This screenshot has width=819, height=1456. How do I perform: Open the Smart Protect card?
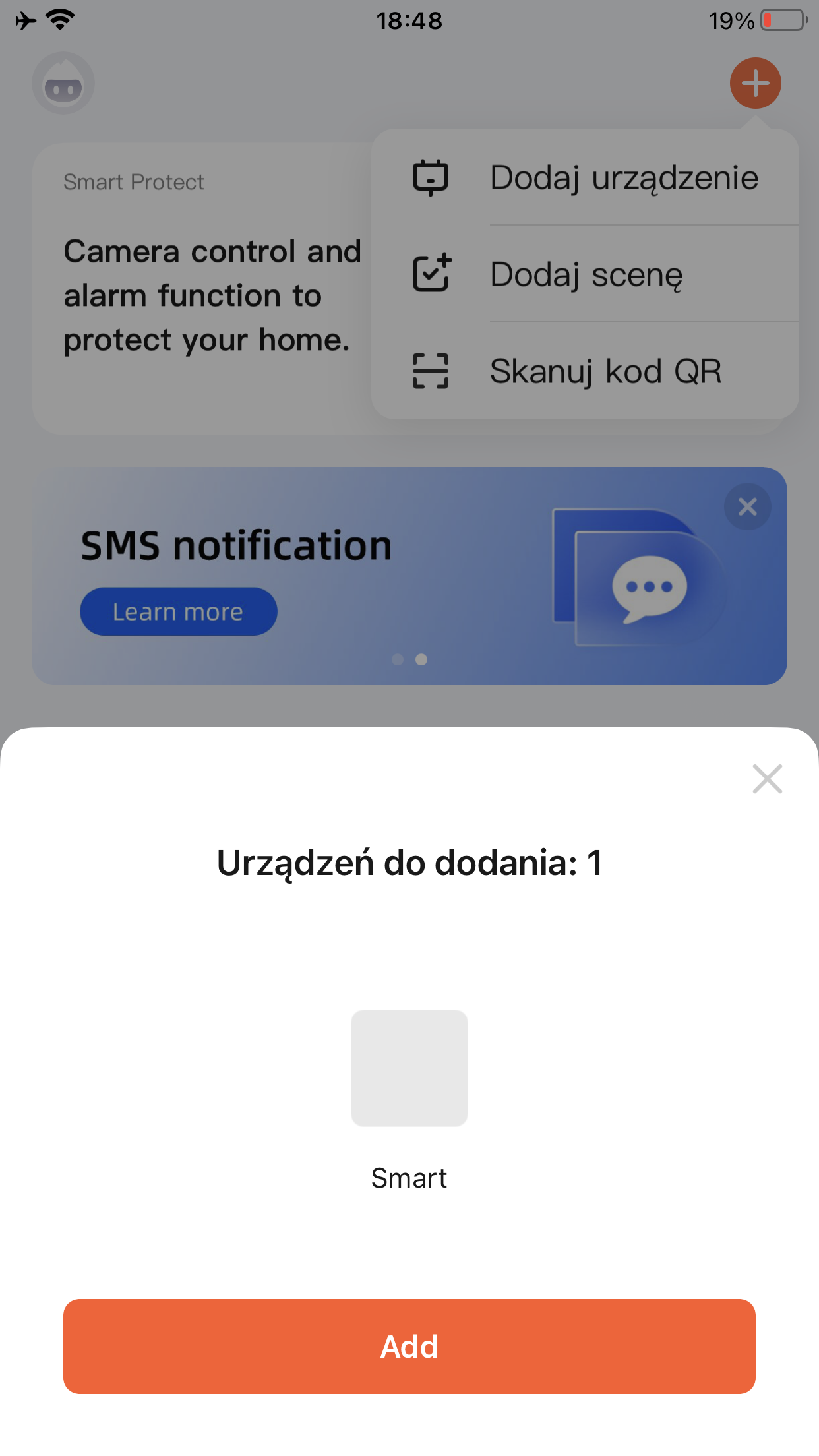(x=202, y=289)
